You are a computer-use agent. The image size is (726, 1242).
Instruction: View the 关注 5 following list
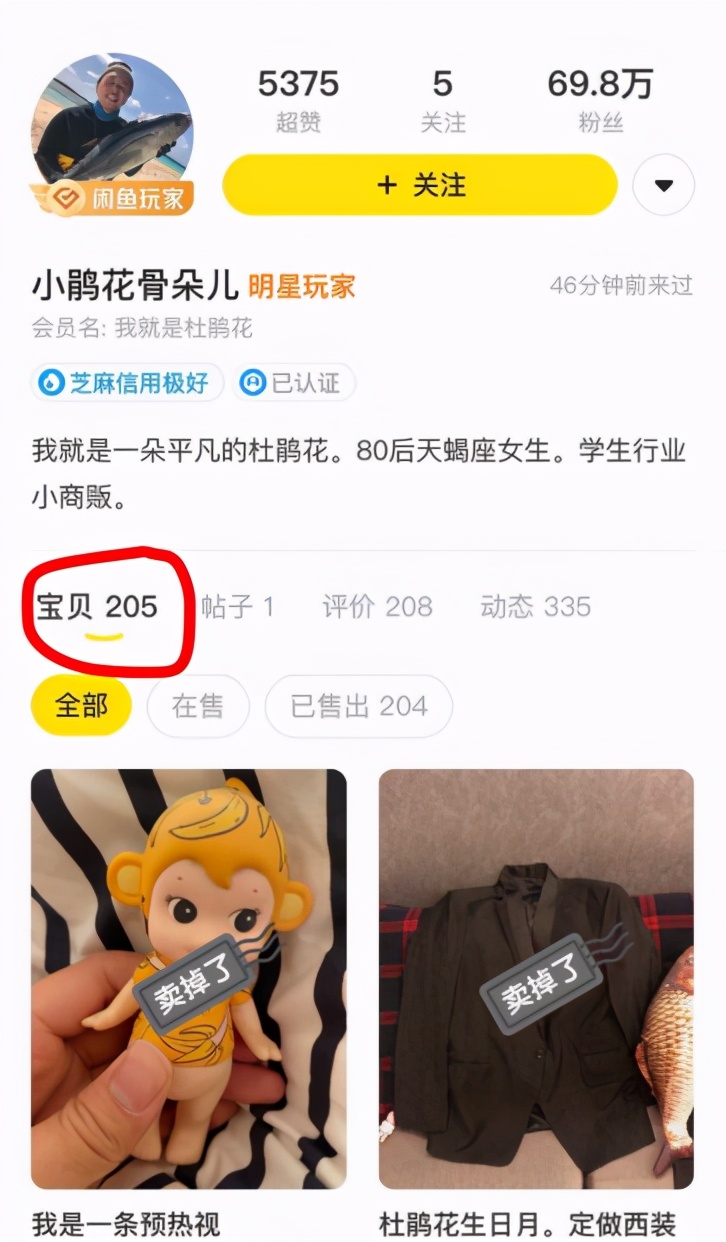pyautogui.click(x=443, y=100)
